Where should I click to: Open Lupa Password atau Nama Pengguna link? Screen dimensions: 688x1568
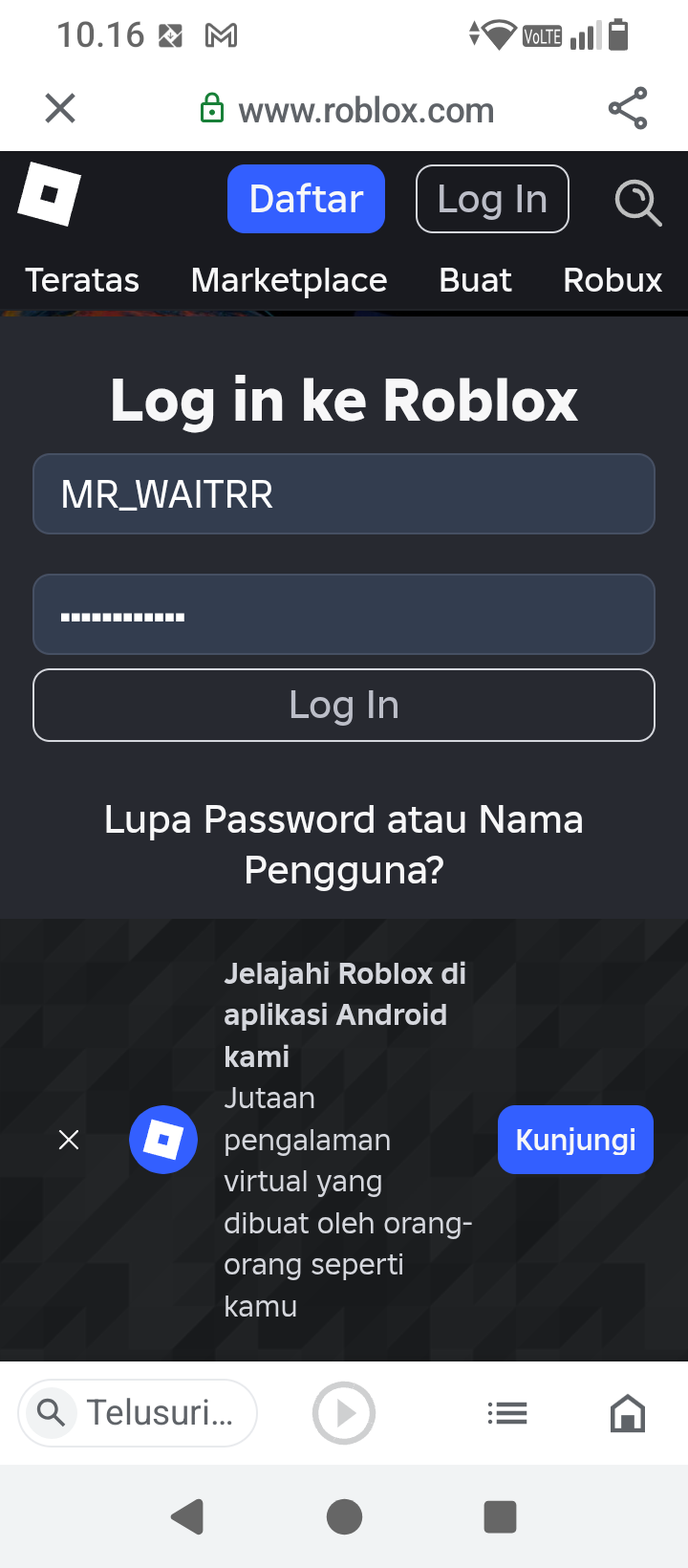344,844
